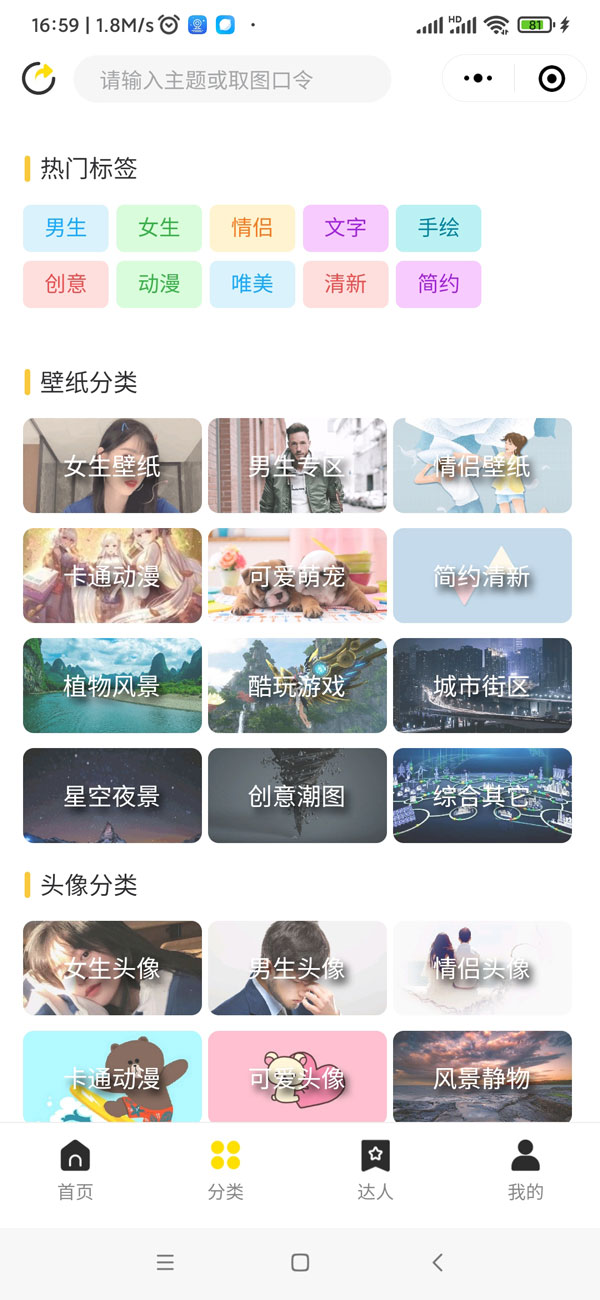The image size is (600, 1300).
Task: Select the 男生 hot tag
Action: click(66, 228)
